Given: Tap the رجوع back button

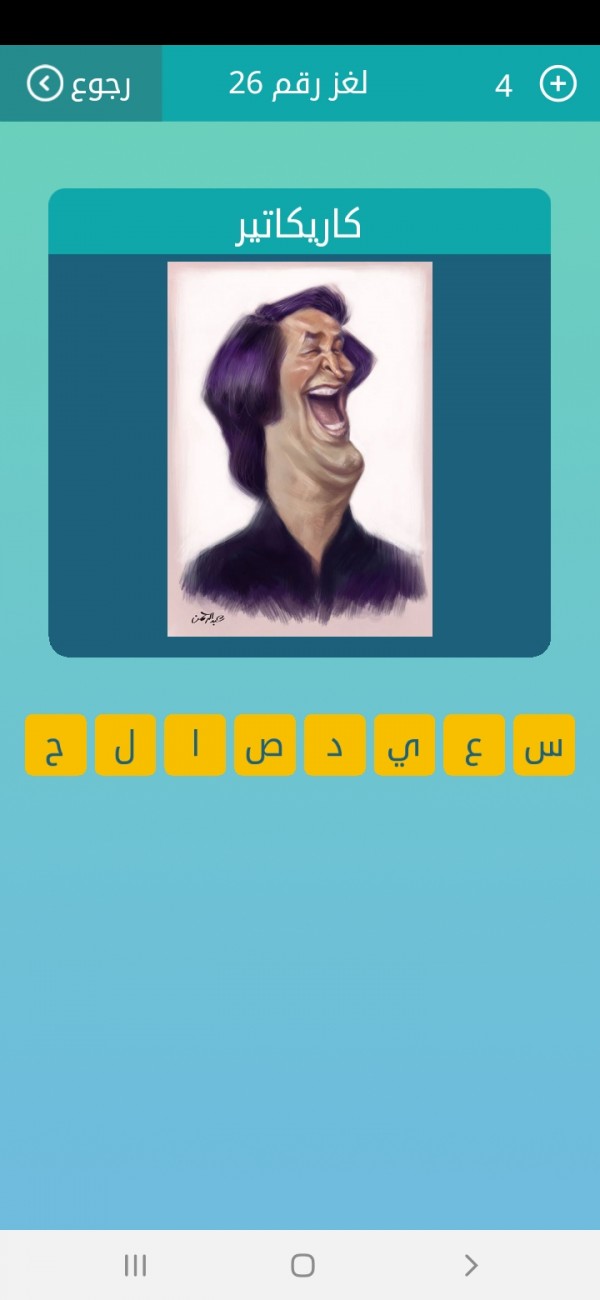Looking at the screenshot, I should pos(80,84).
